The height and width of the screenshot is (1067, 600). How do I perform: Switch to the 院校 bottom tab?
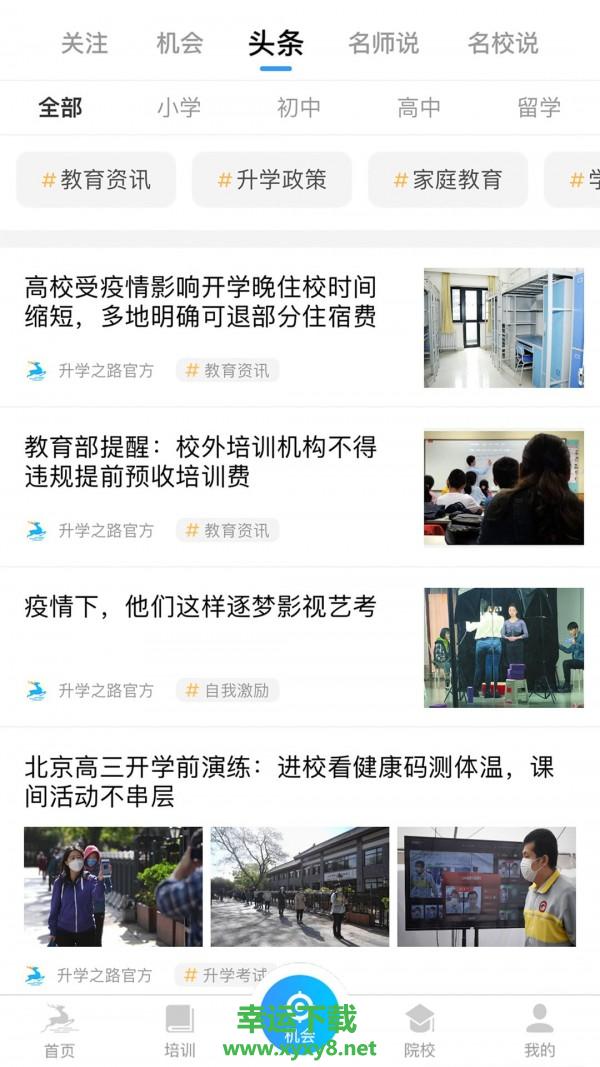coord(420,1030)
